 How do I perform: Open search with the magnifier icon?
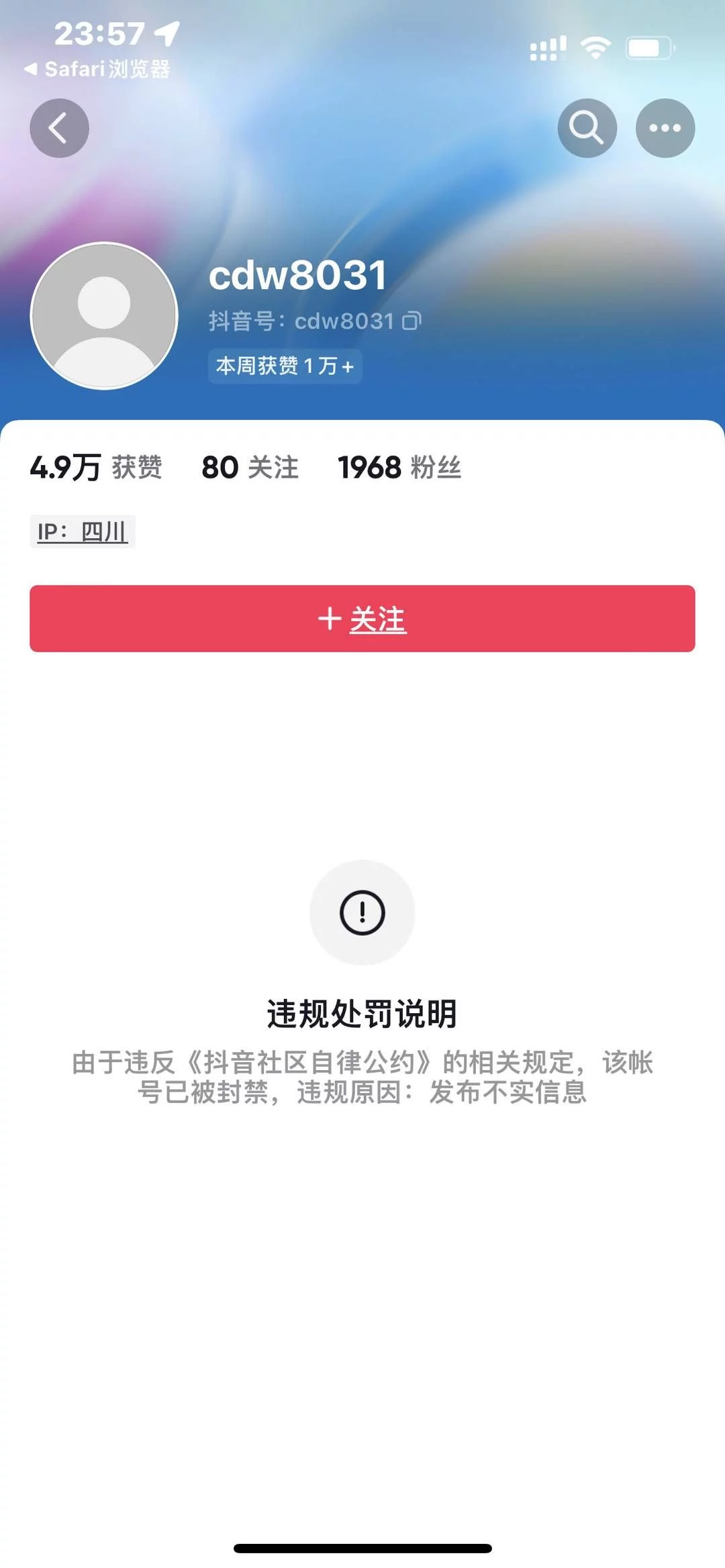587,128
